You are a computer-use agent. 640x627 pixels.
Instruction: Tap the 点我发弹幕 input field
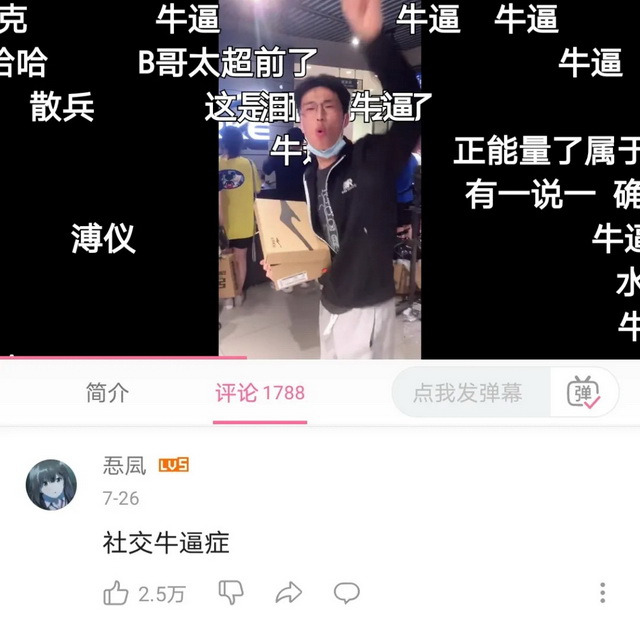coord(469,393)
